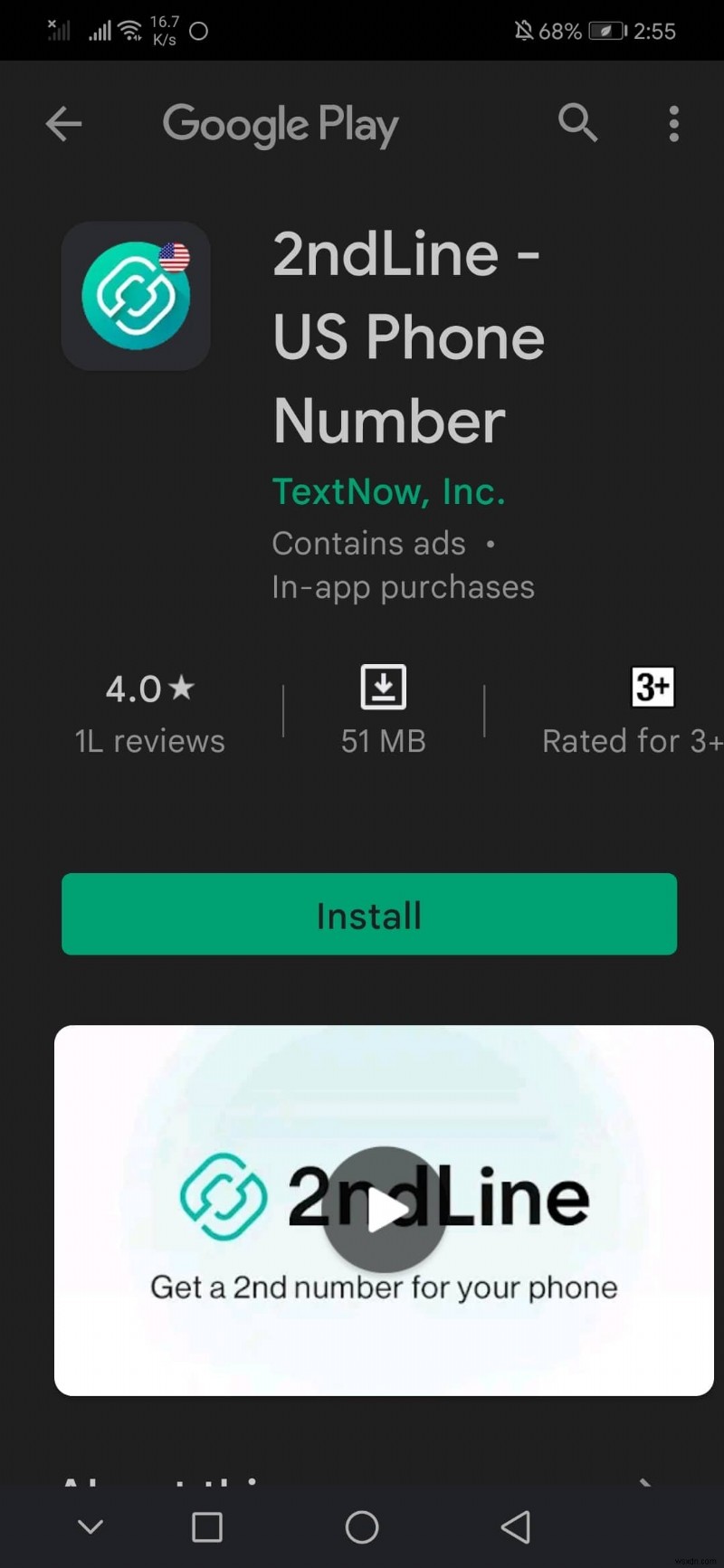
Task: View the 4.0 star reviews
Action: (150, 713)
